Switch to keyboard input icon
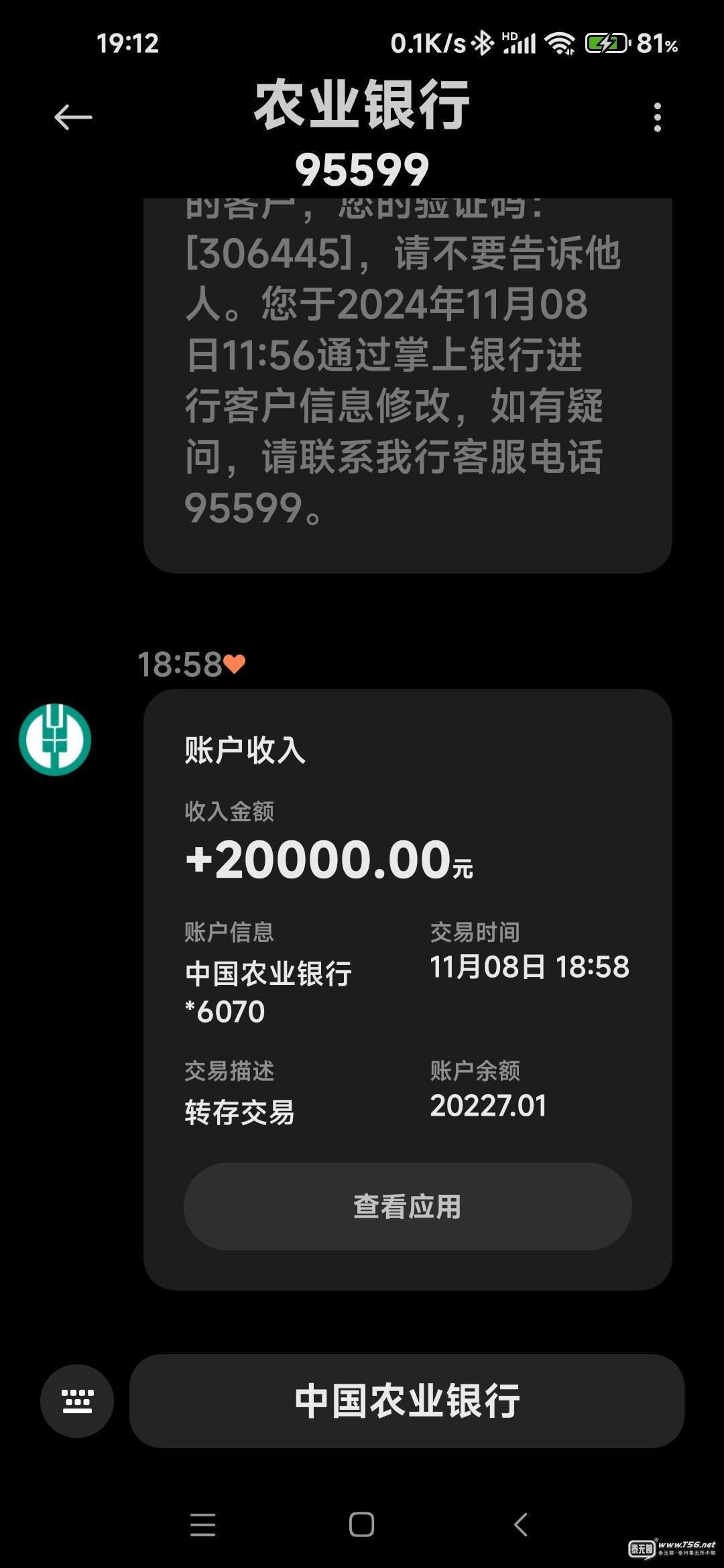The image size is (724, 1568). click(77, 1401)
